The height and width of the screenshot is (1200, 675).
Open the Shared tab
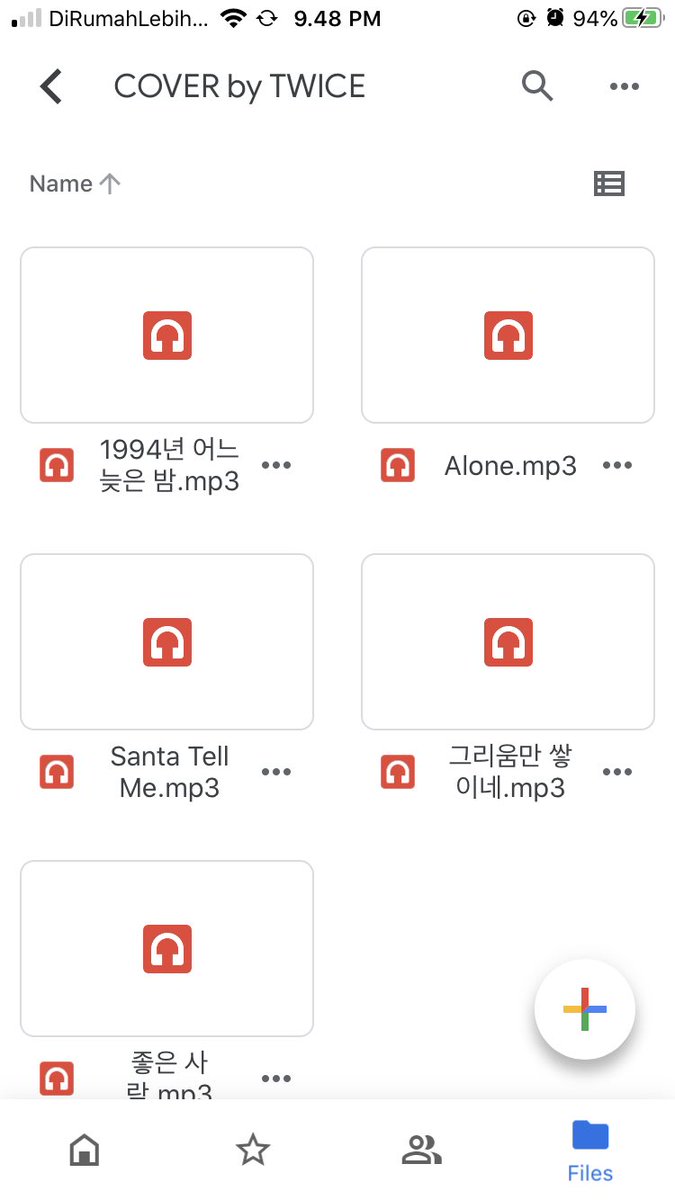(422, 1151)
